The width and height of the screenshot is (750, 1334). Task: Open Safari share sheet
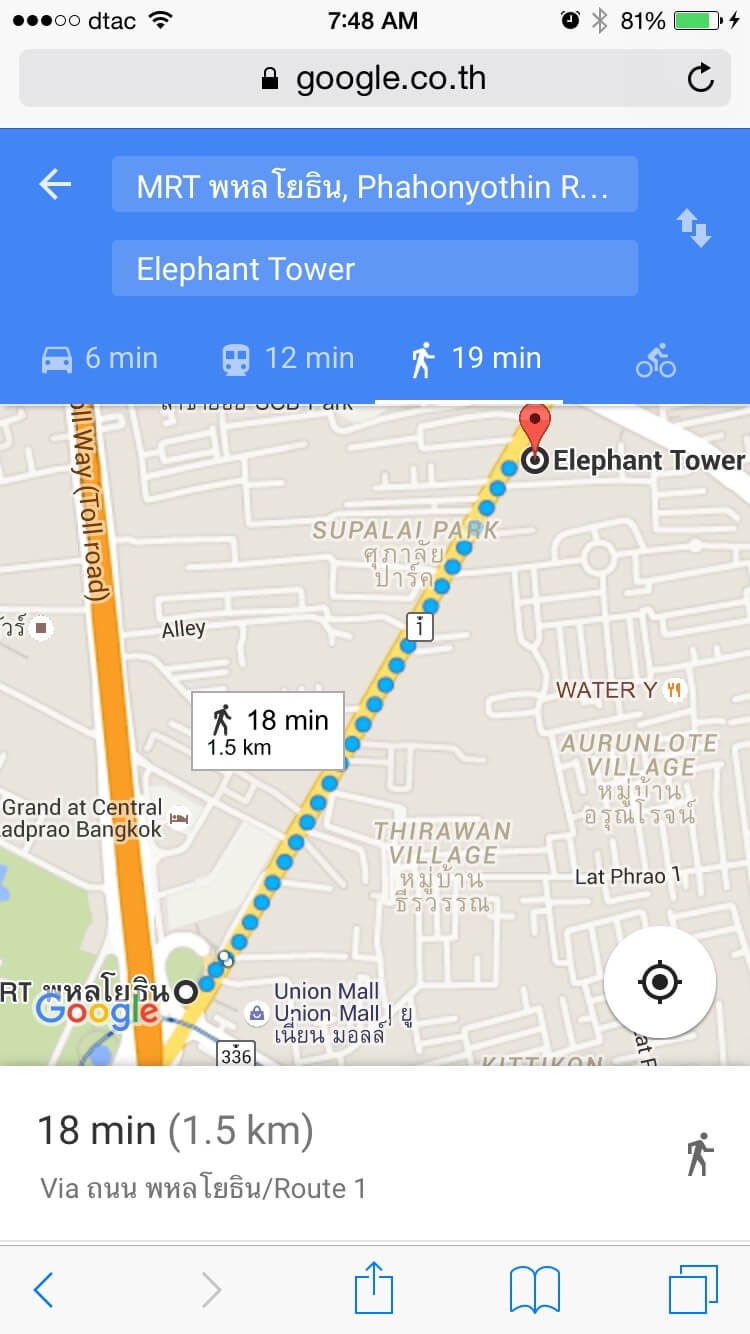374,1288
